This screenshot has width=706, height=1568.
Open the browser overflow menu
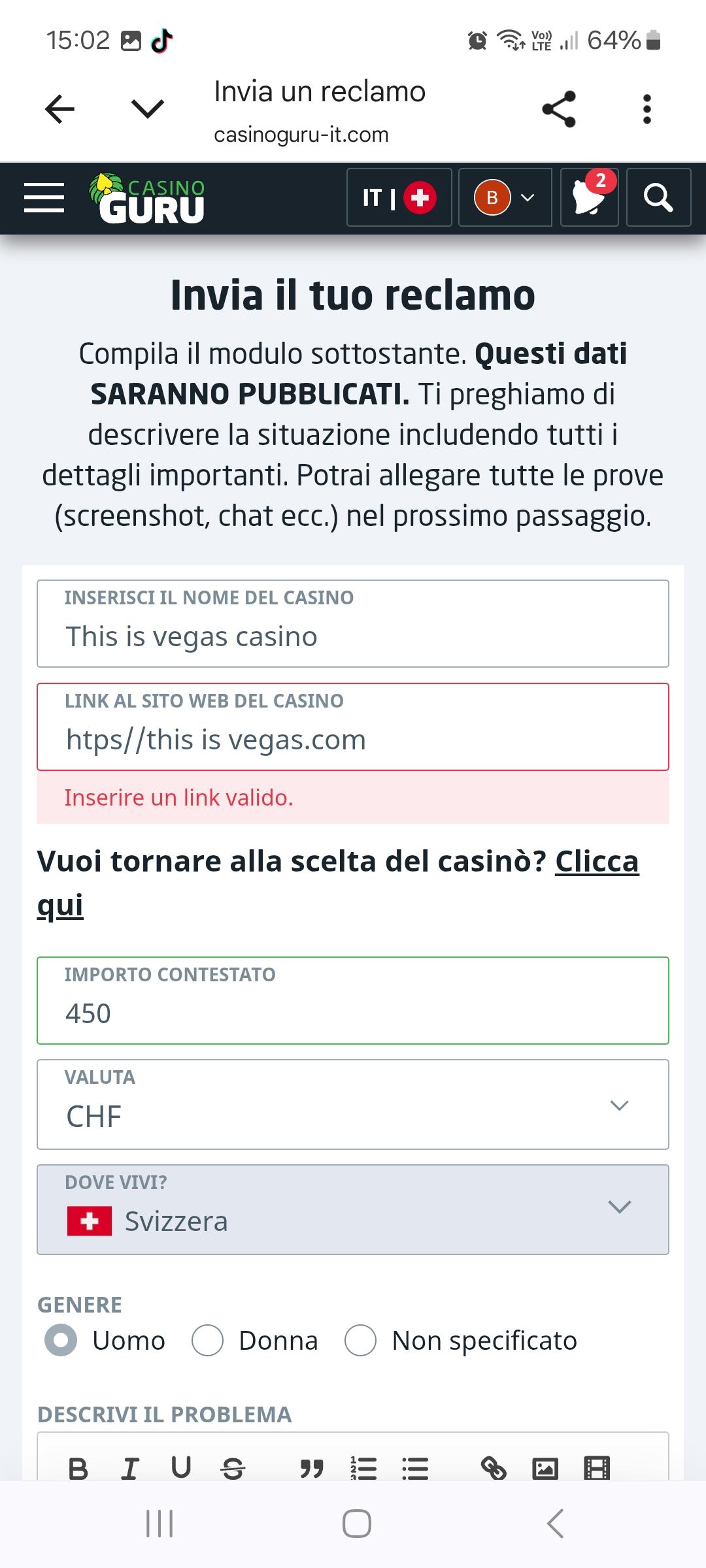click(x=647, y=108)
